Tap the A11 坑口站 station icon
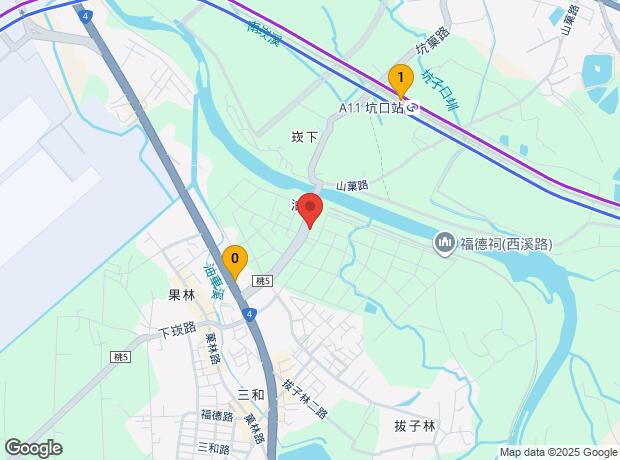 pos(414,107)
